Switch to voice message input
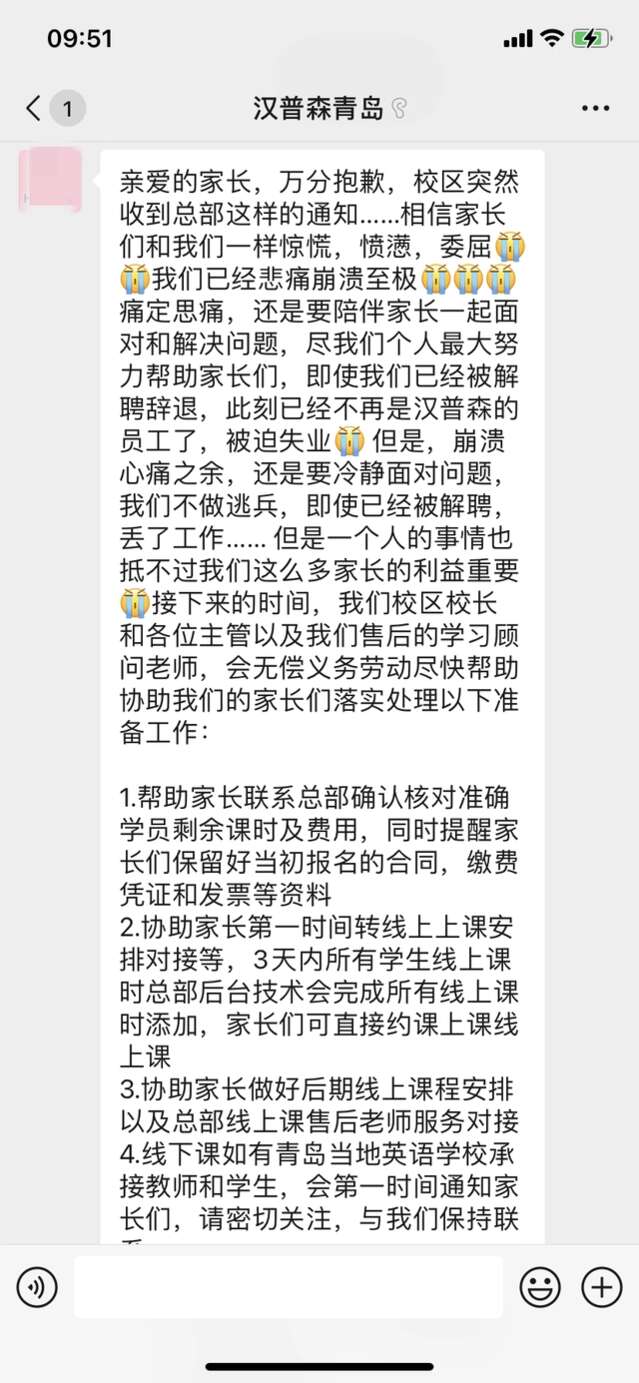 pos(37,1287)
